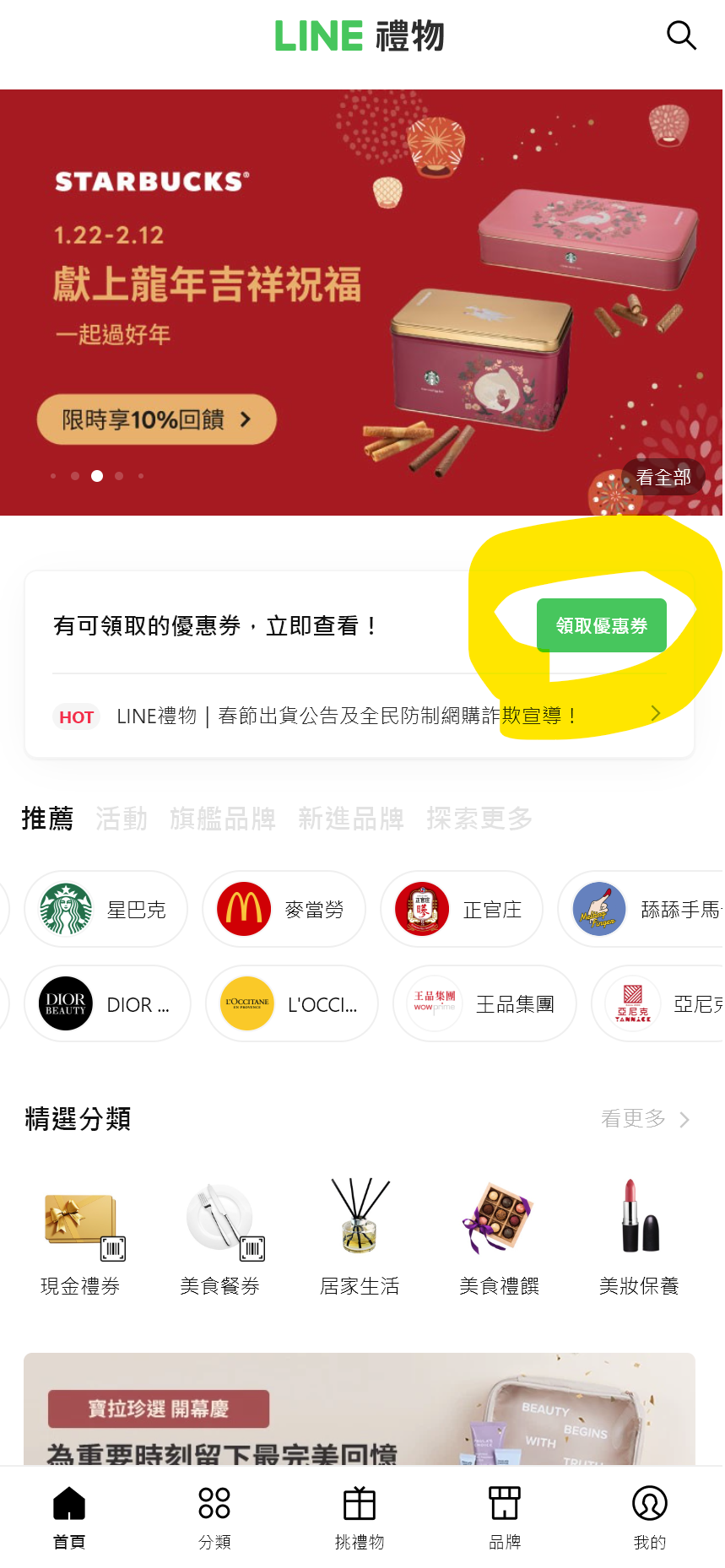725x1568 pixels.
Task: Open the Starbucks 限時享10%回饋 banner
Action: [x=157, y=419]
